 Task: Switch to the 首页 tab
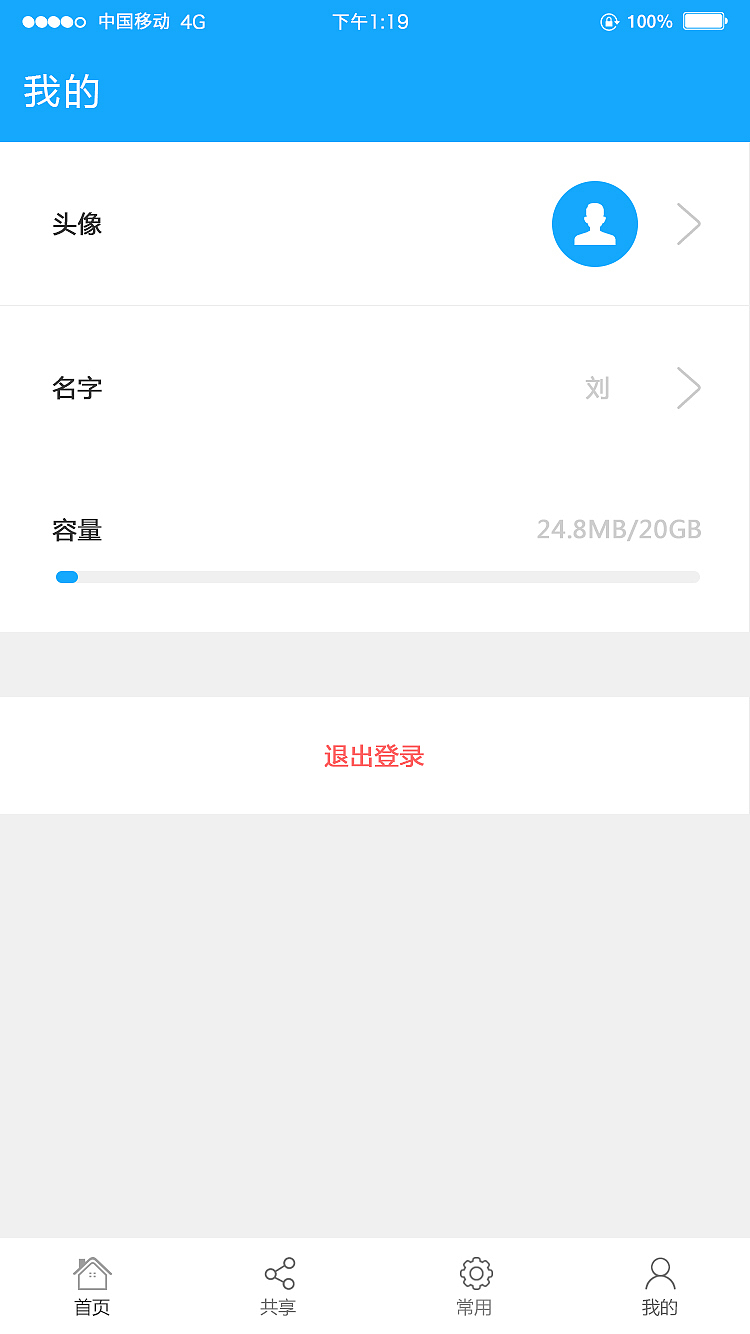click(x=91, y=1305)
